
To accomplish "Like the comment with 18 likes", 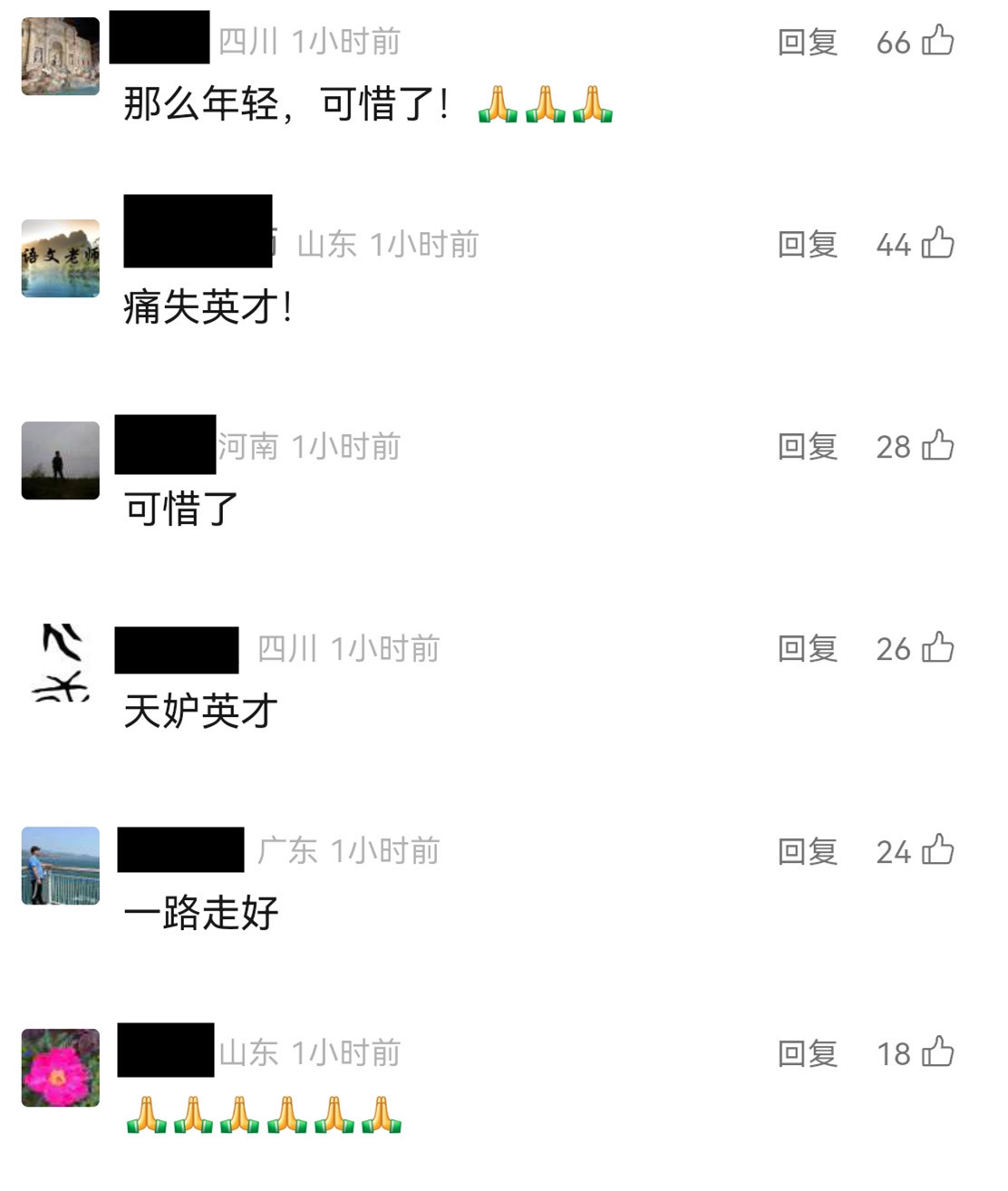I will (x=937, y=1052).
